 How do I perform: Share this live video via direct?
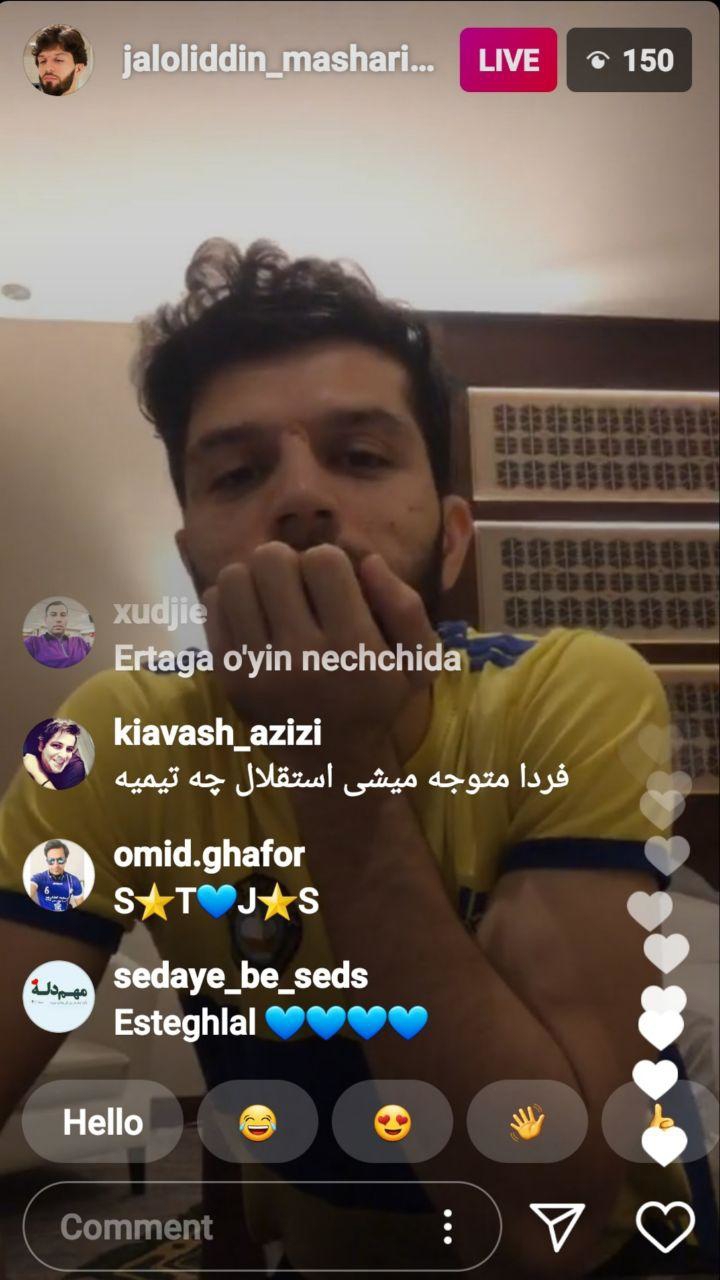click(x=556, y=1226)
